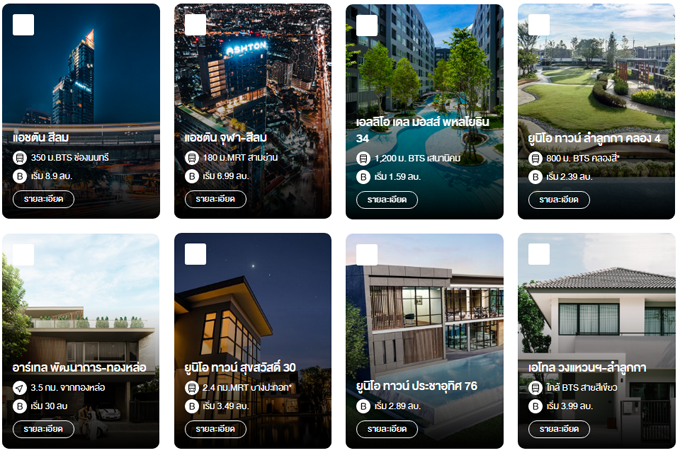Tap details button on ยูนิโอ ทาวน์ สุขสวัสดิ์ 30

(216, 429)
